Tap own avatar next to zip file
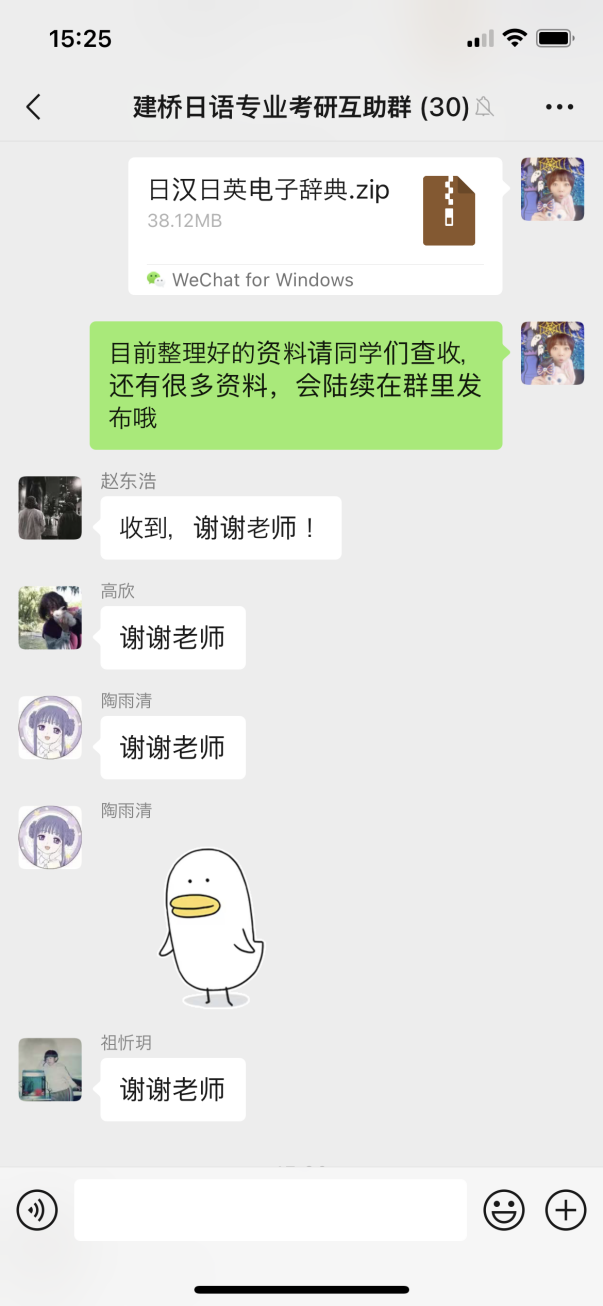 552,189
